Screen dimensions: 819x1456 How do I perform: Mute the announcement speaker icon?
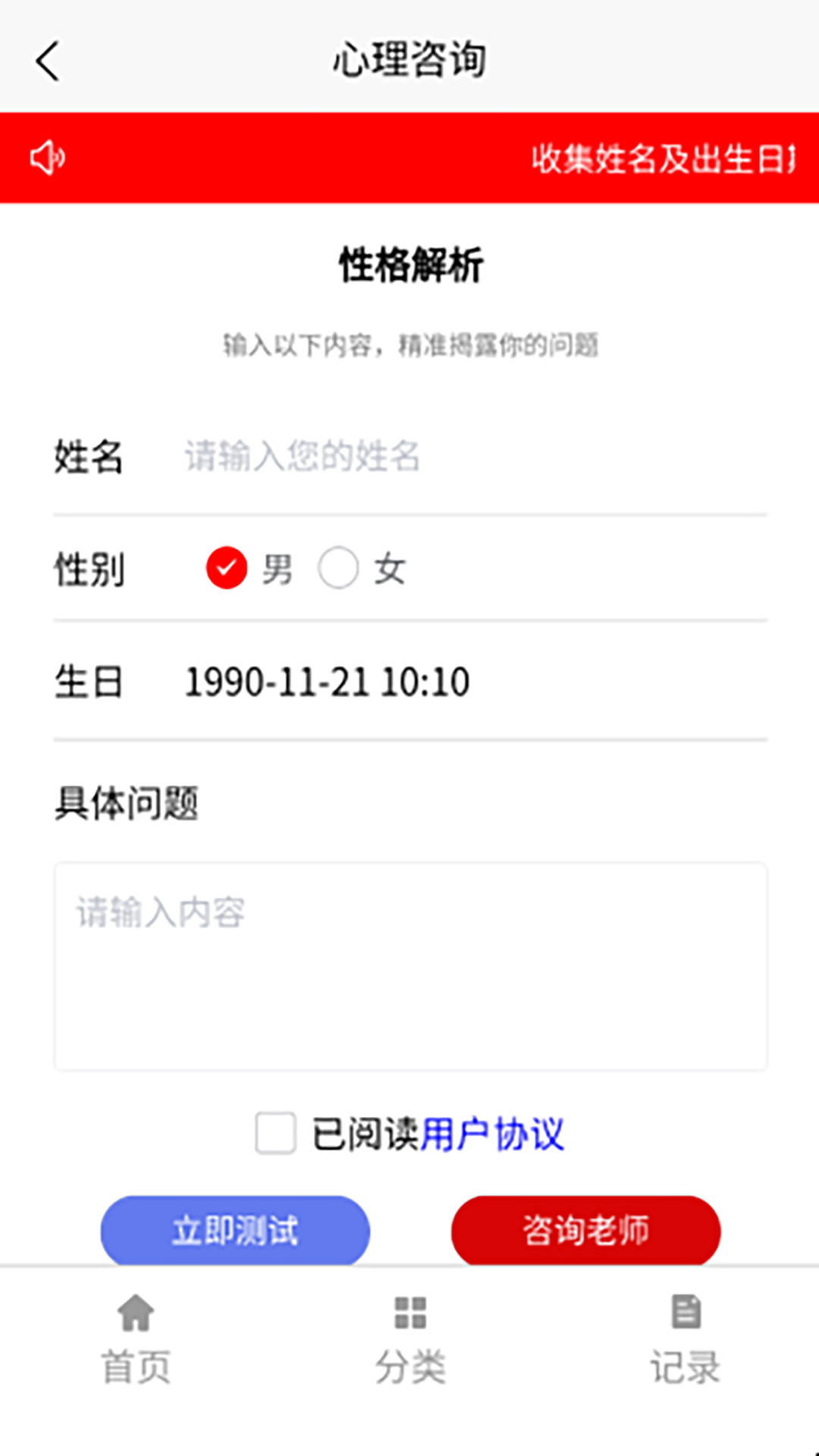48,157
